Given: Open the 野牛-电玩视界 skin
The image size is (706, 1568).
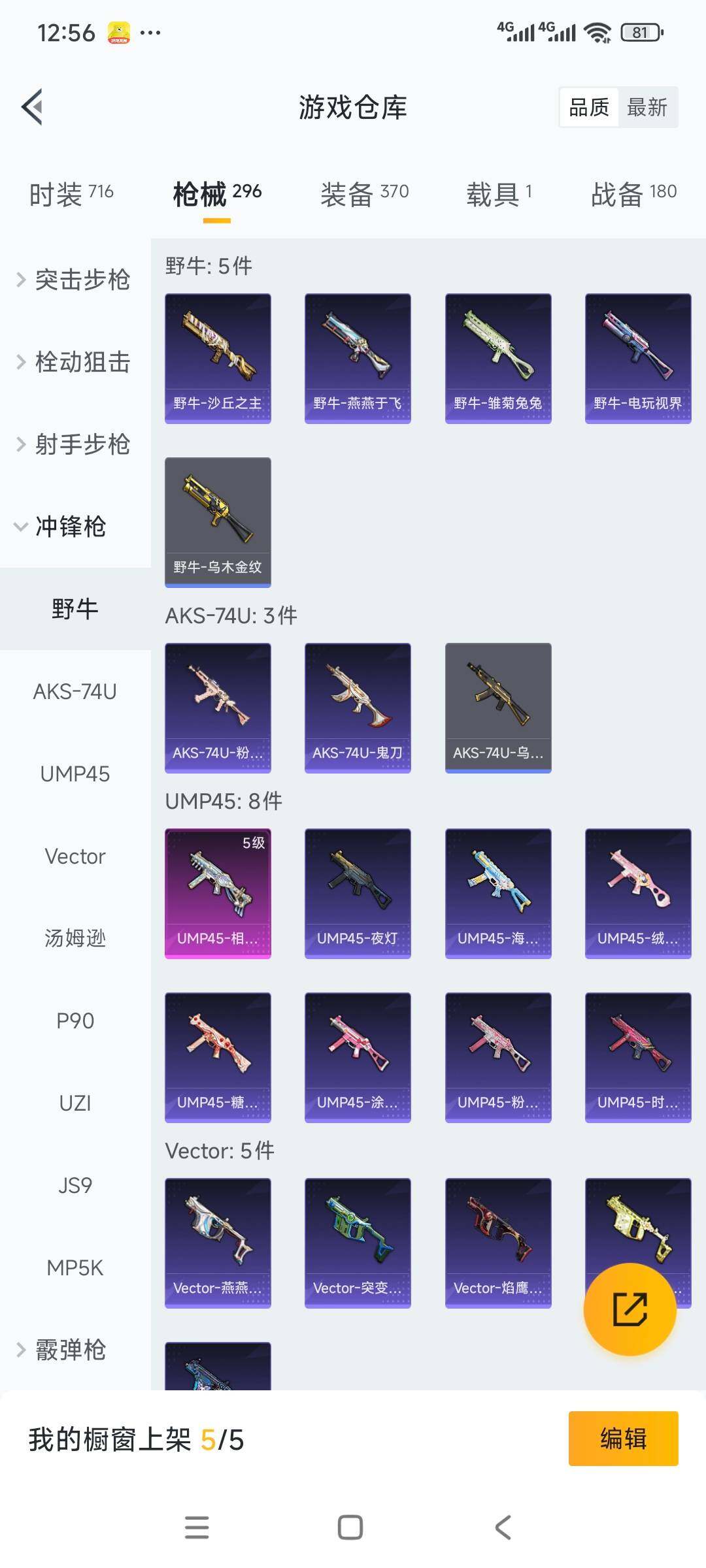Looking at the screenshot, I should pyautogui.click(x=638, y=358).
